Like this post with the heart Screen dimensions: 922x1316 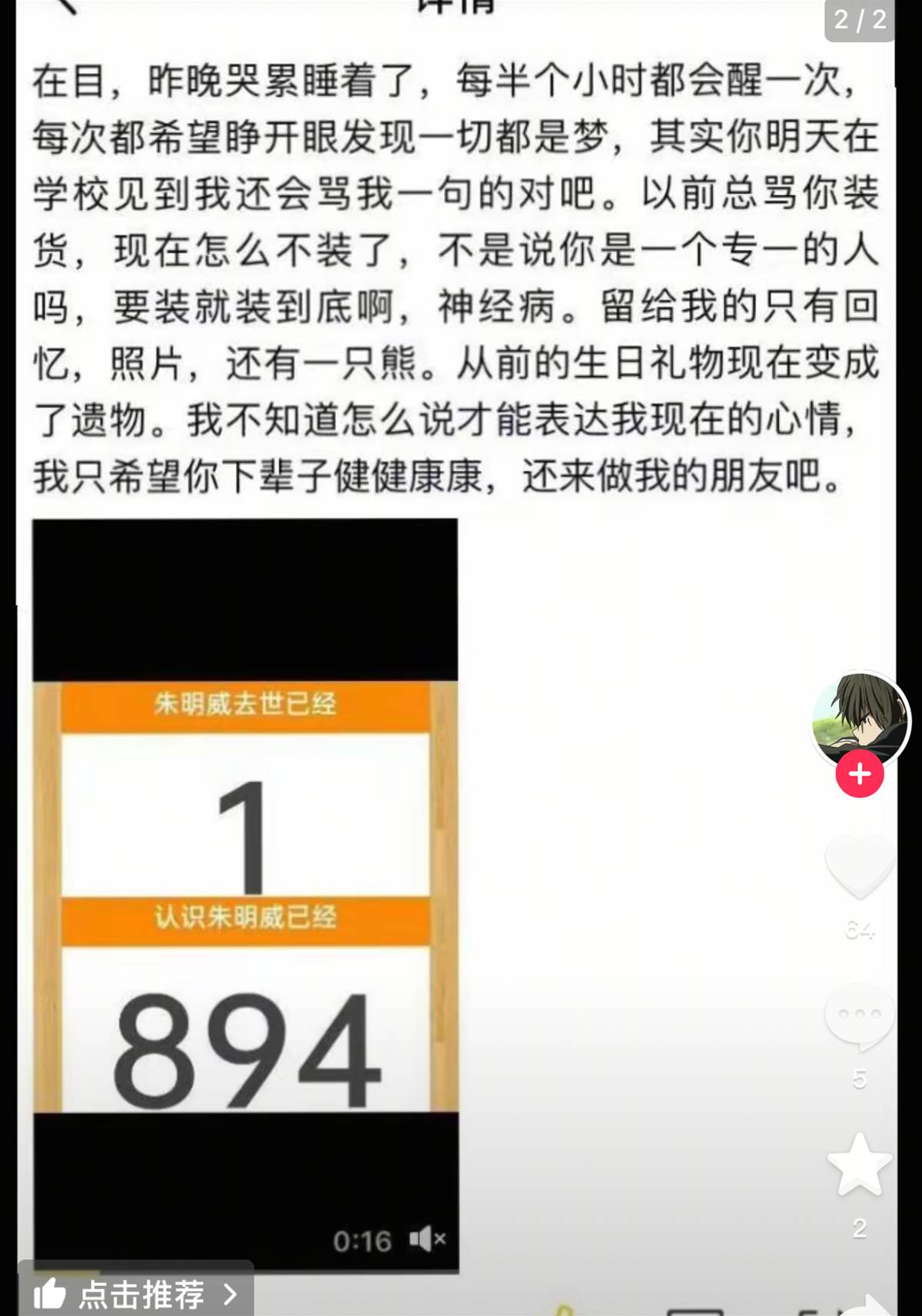point(859,866)
